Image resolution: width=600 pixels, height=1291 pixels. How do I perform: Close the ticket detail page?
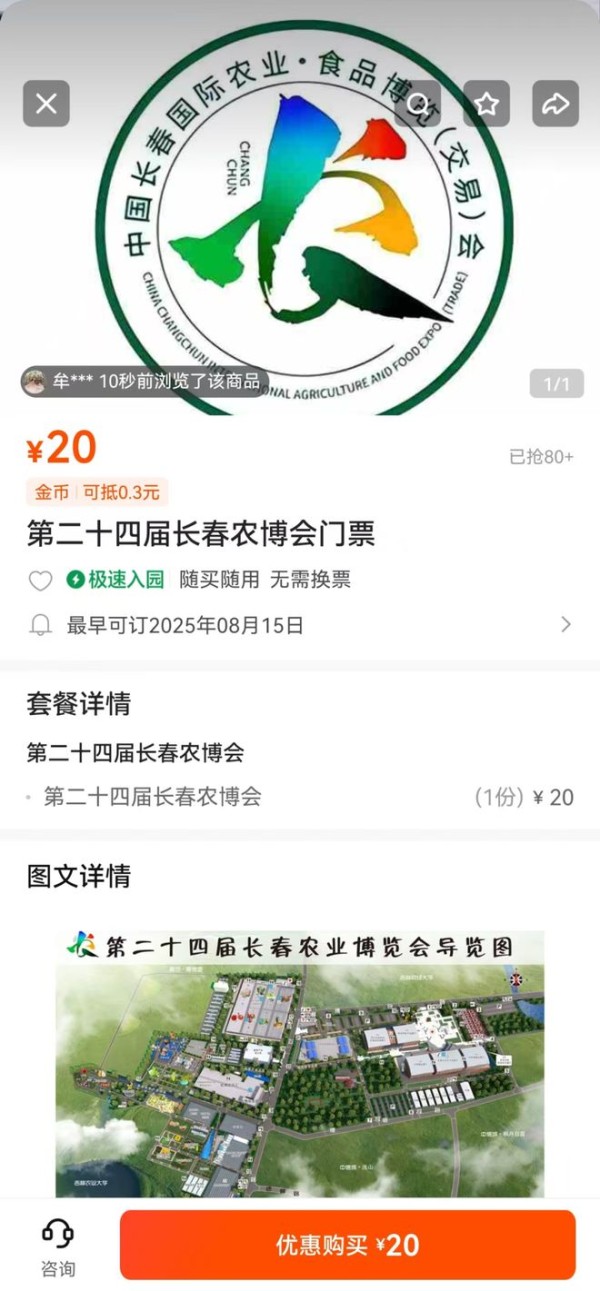coord(46,103)
